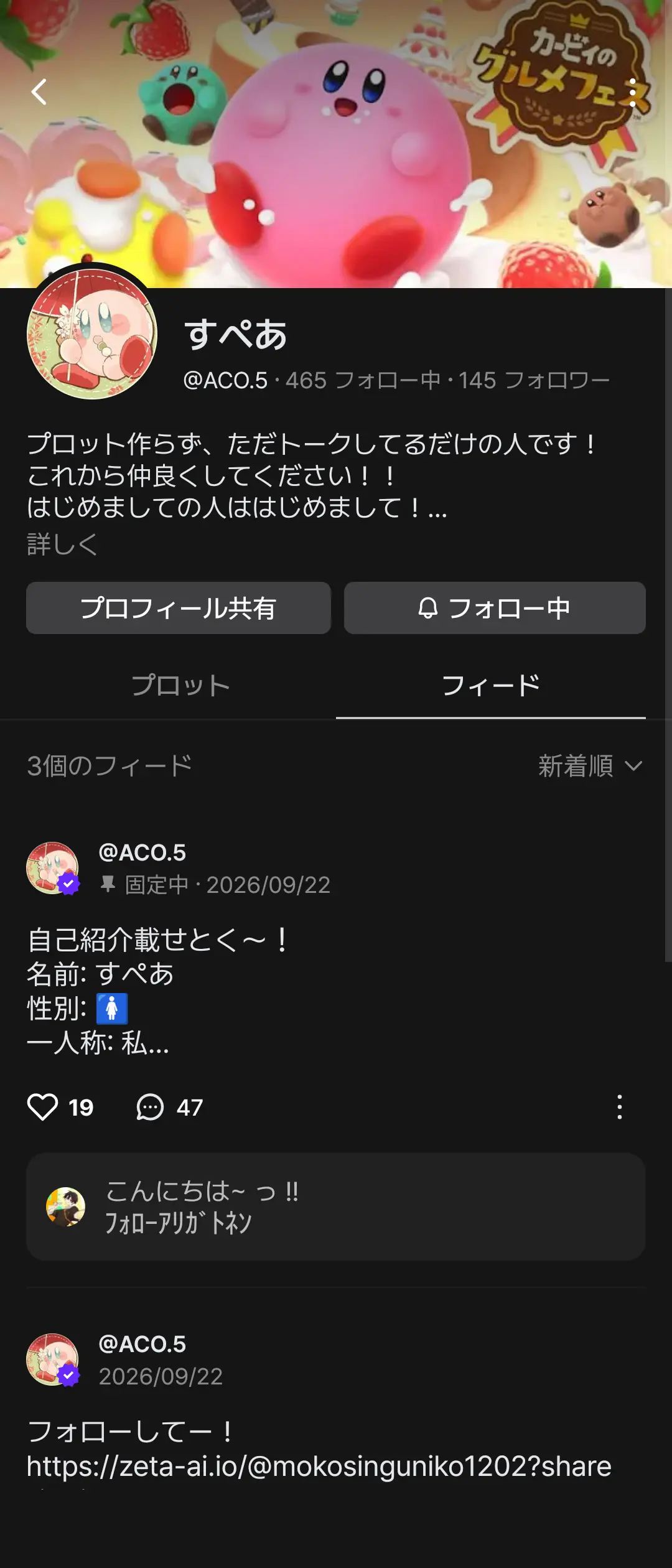The width and height of the screenshot is (672, 1568).
Task: Open the profile overflow menu
Action: pos(633,92)
